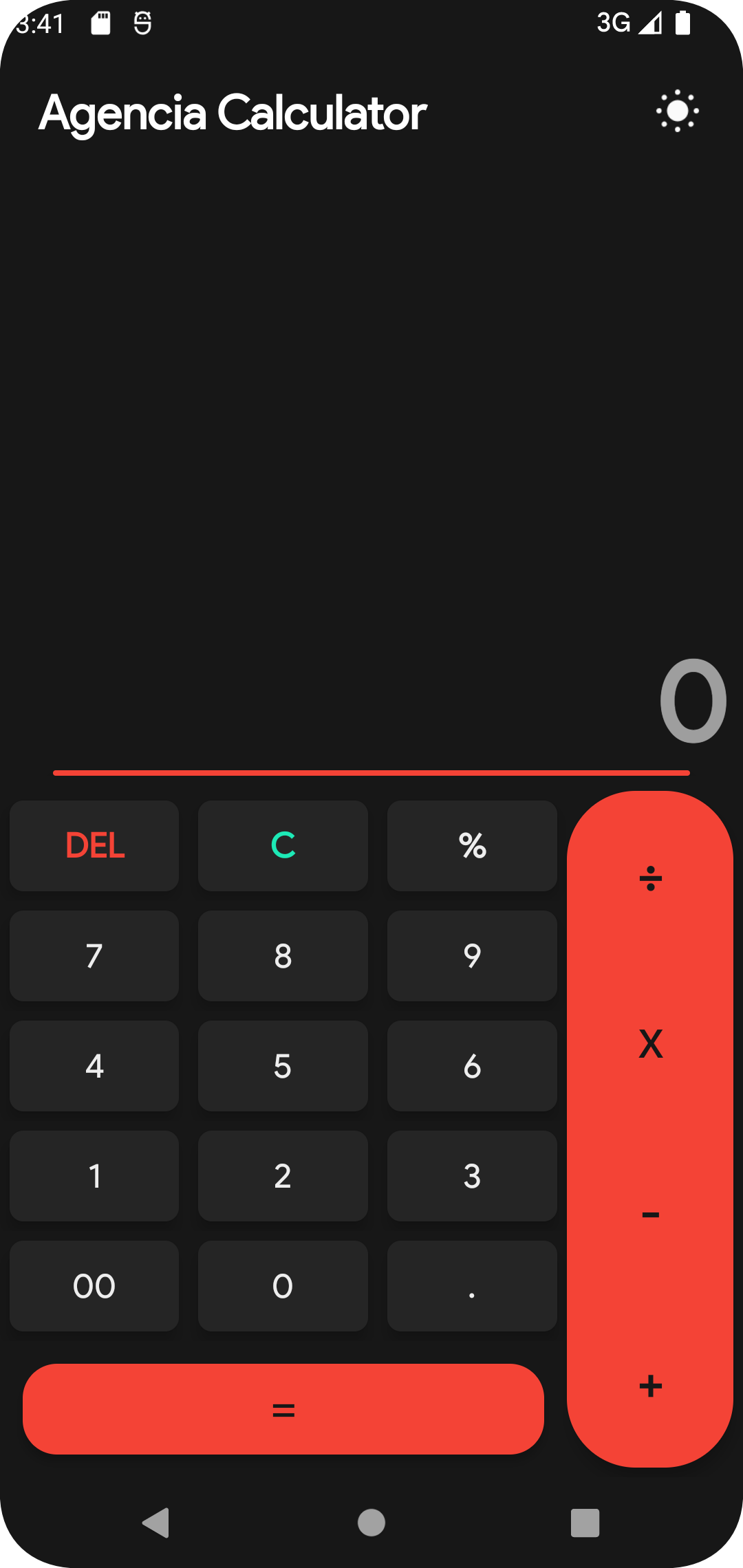The image size is (743, 1568).
Task: Enter digit 6
Action: [472, 1065]
